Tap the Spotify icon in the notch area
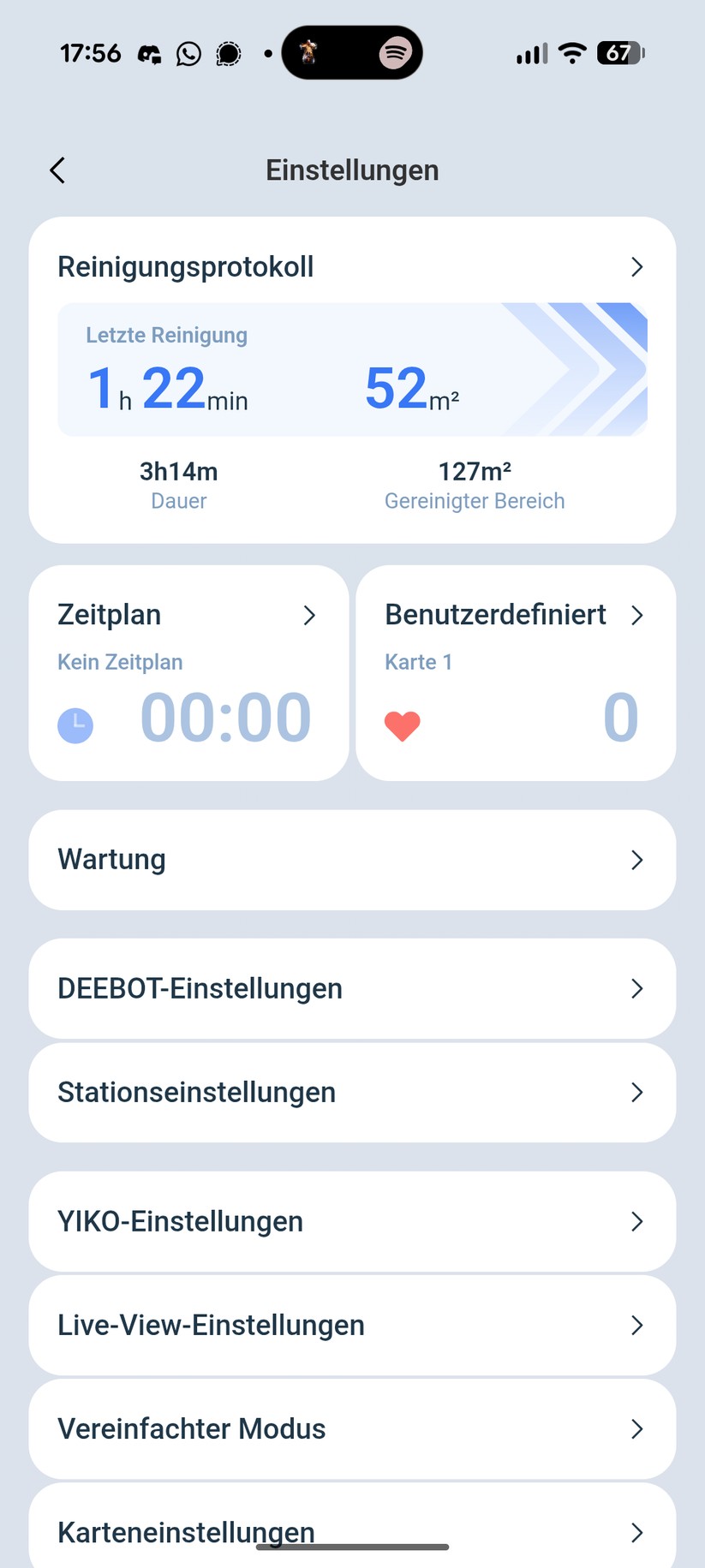 point(395,51)
